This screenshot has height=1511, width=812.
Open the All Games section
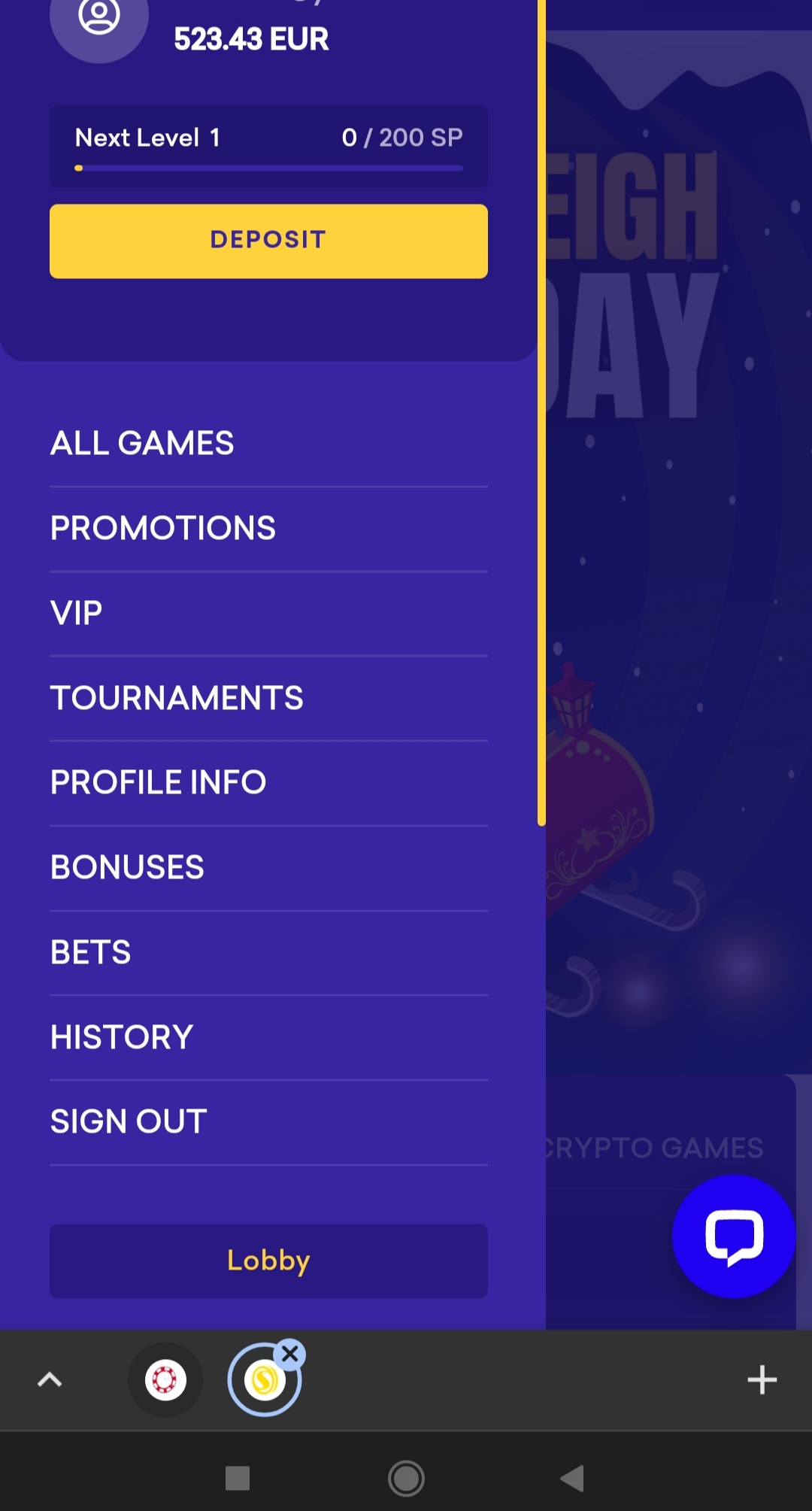(x=142, y=443)
